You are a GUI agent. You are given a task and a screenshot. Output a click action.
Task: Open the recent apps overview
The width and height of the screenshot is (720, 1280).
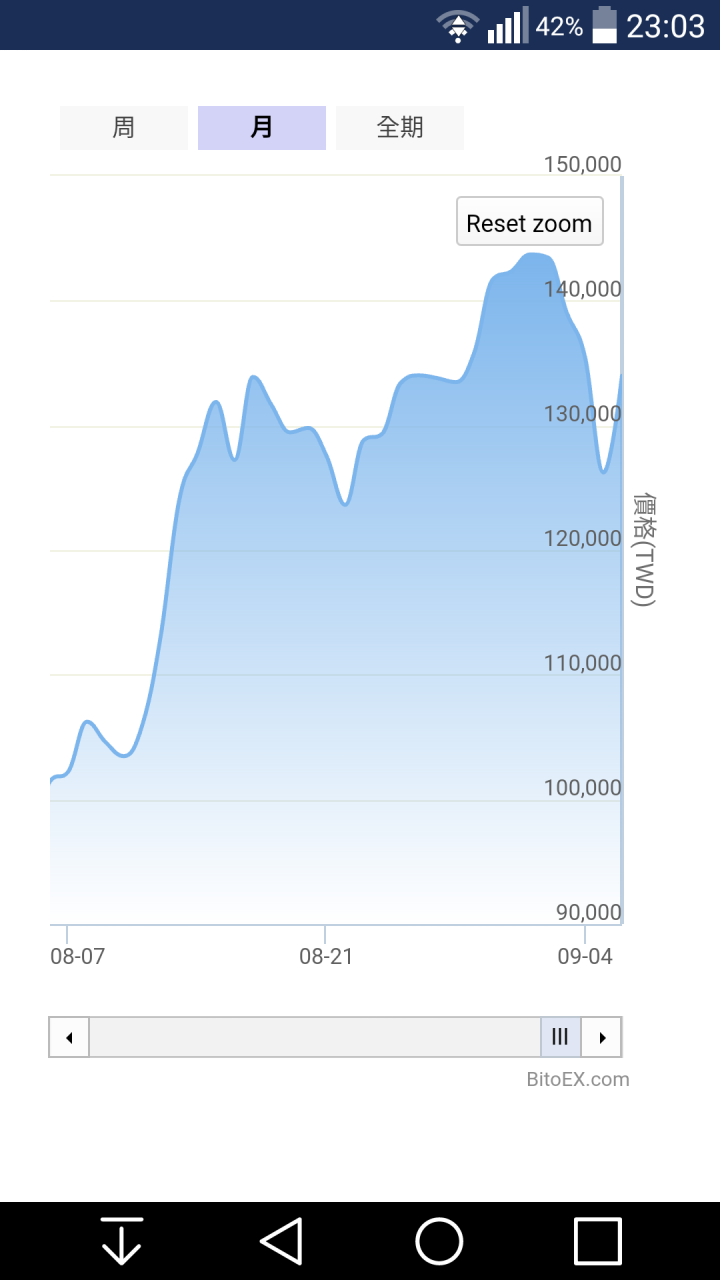click(x=597, y=1241)
